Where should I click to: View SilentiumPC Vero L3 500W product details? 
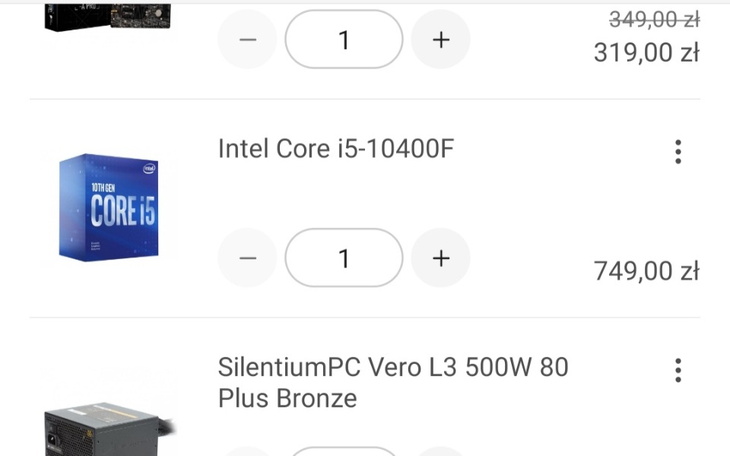(x=392, y=382)
